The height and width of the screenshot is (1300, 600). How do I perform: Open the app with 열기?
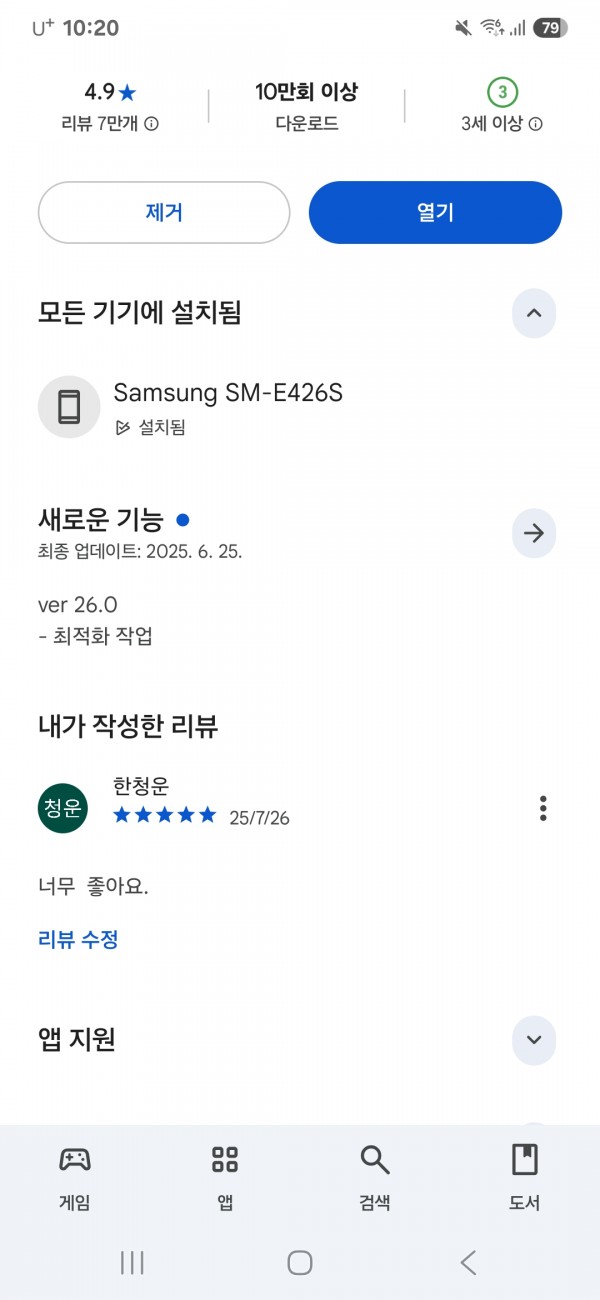(x=435, y=212)
